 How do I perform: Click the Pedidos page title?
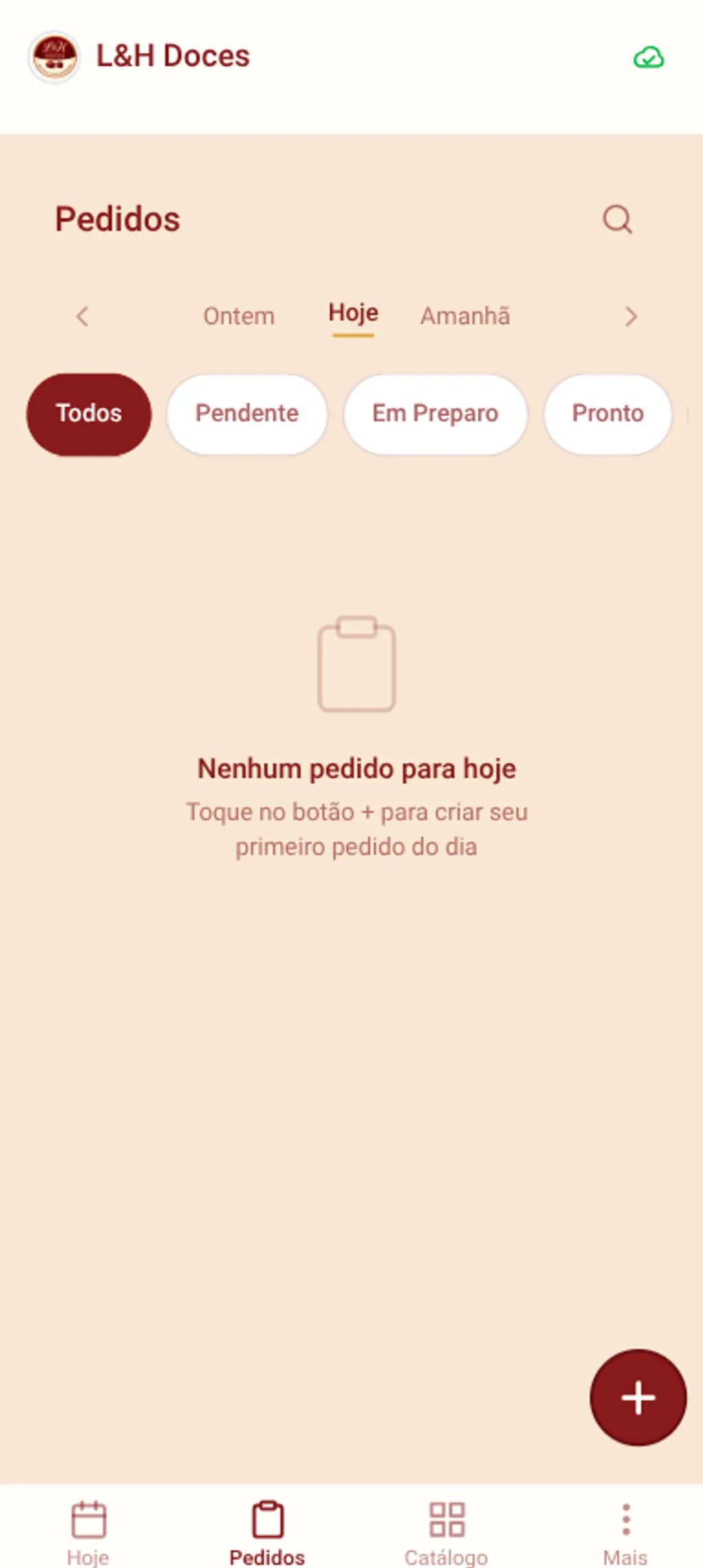coord(117,220)
